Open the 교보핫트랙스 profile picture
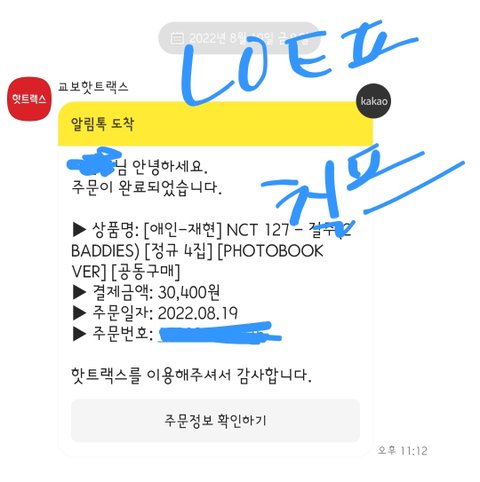This screenshot has height=482, width=480. coord(29,99)
